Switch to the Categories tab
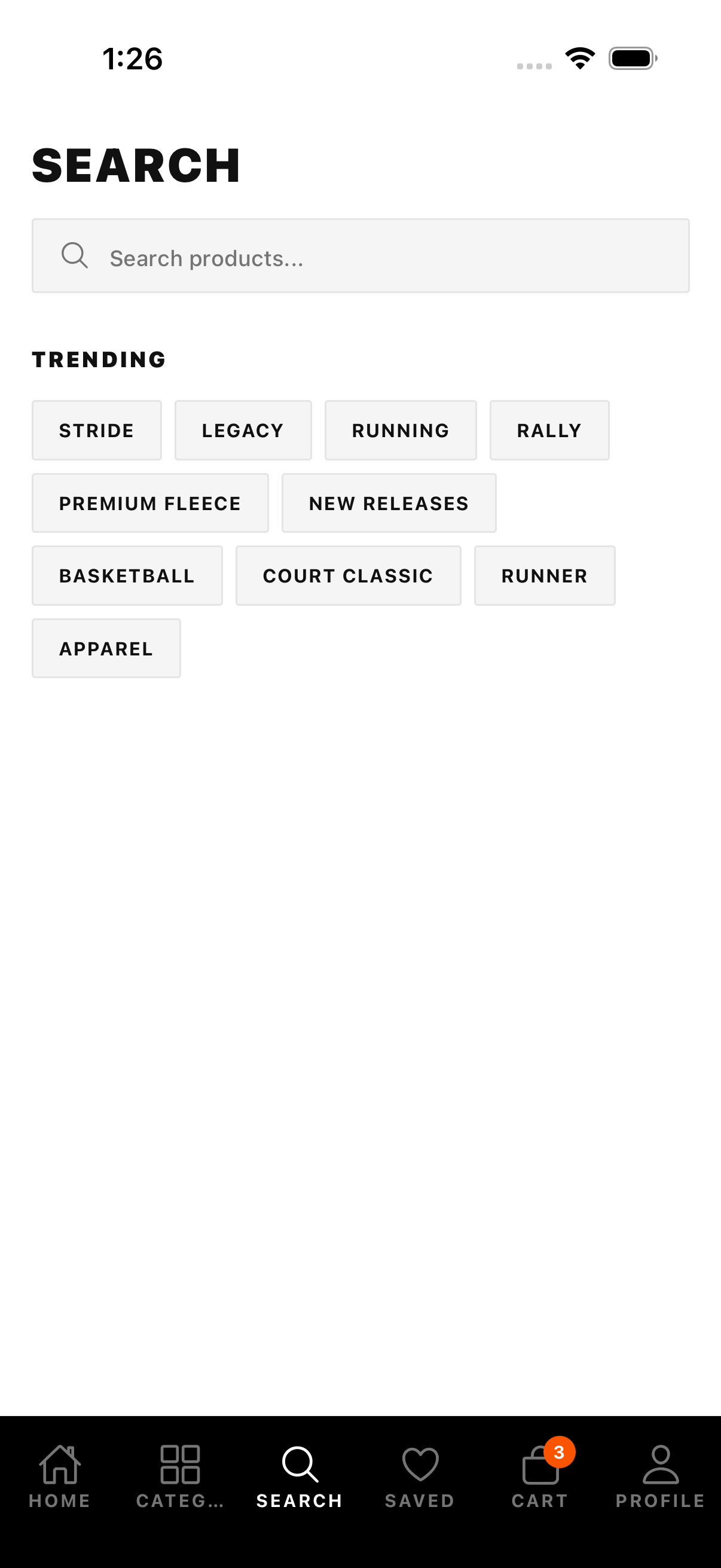Image resolution: width=721 pixels, height=1568 pixels. [180, 1476]
